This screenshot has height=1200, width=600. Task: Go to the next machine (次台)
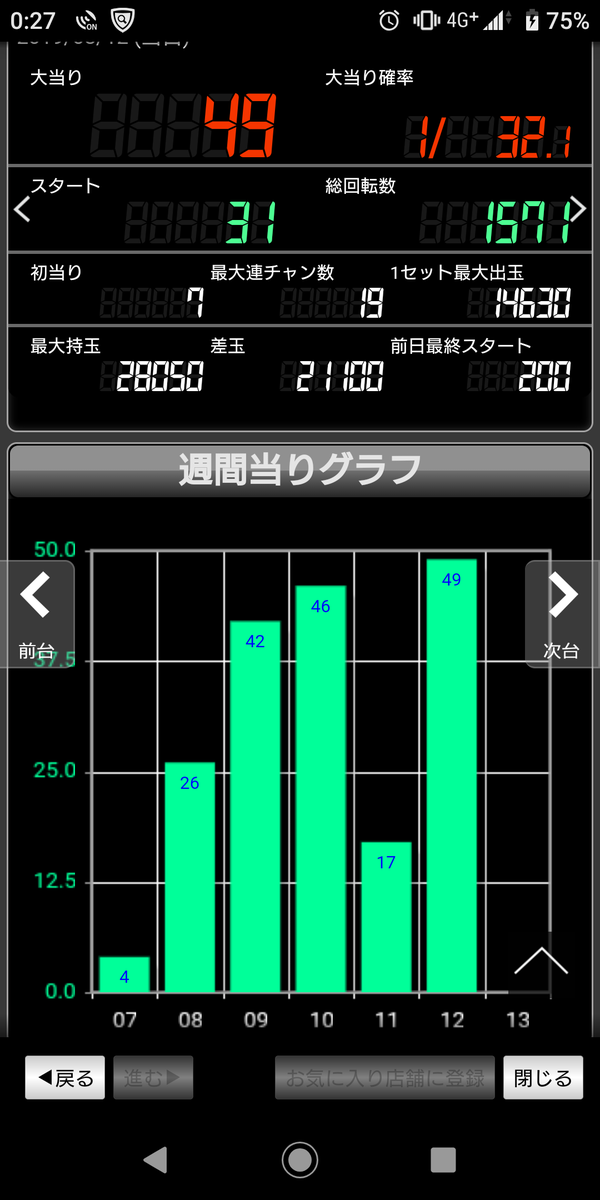563,614
